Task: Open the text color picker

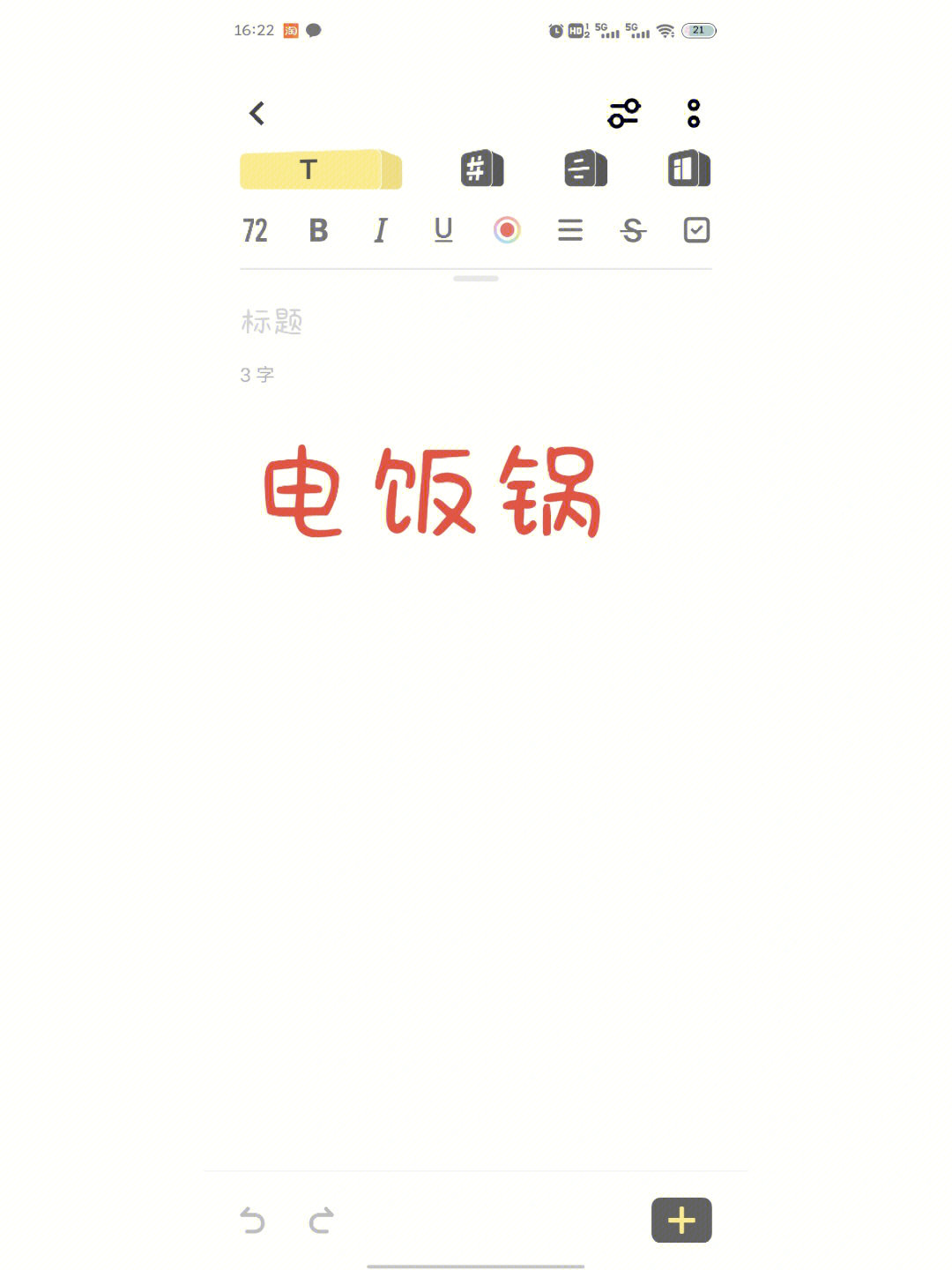Action: point(507,231)
